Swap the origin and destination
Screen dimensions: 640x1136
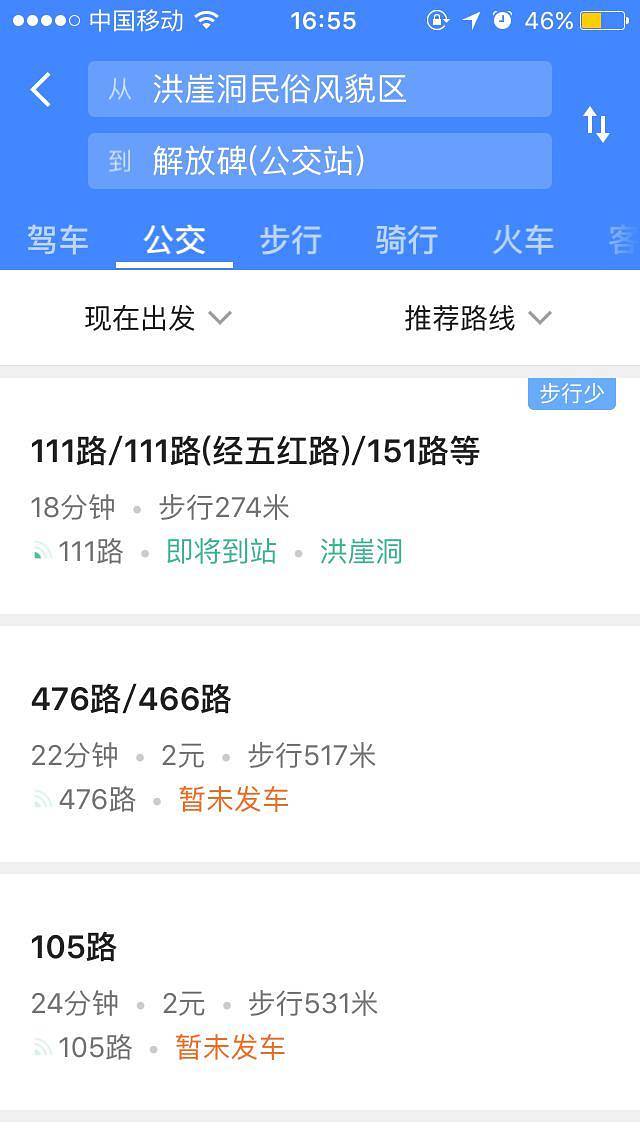[596, 125]
